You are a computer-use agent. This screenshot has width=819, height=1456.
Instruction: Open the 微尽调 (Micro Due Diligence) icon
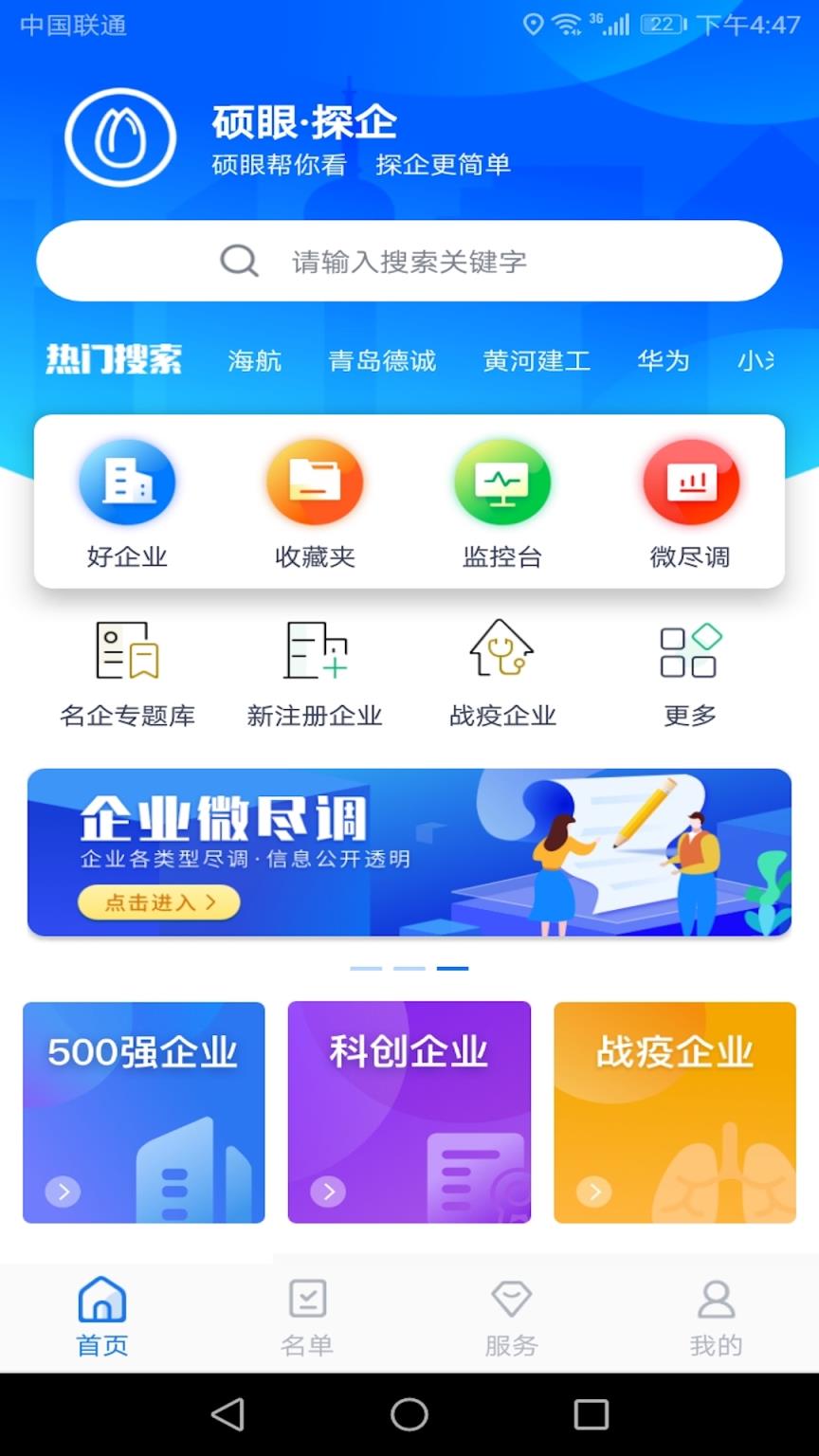point(690,482)
